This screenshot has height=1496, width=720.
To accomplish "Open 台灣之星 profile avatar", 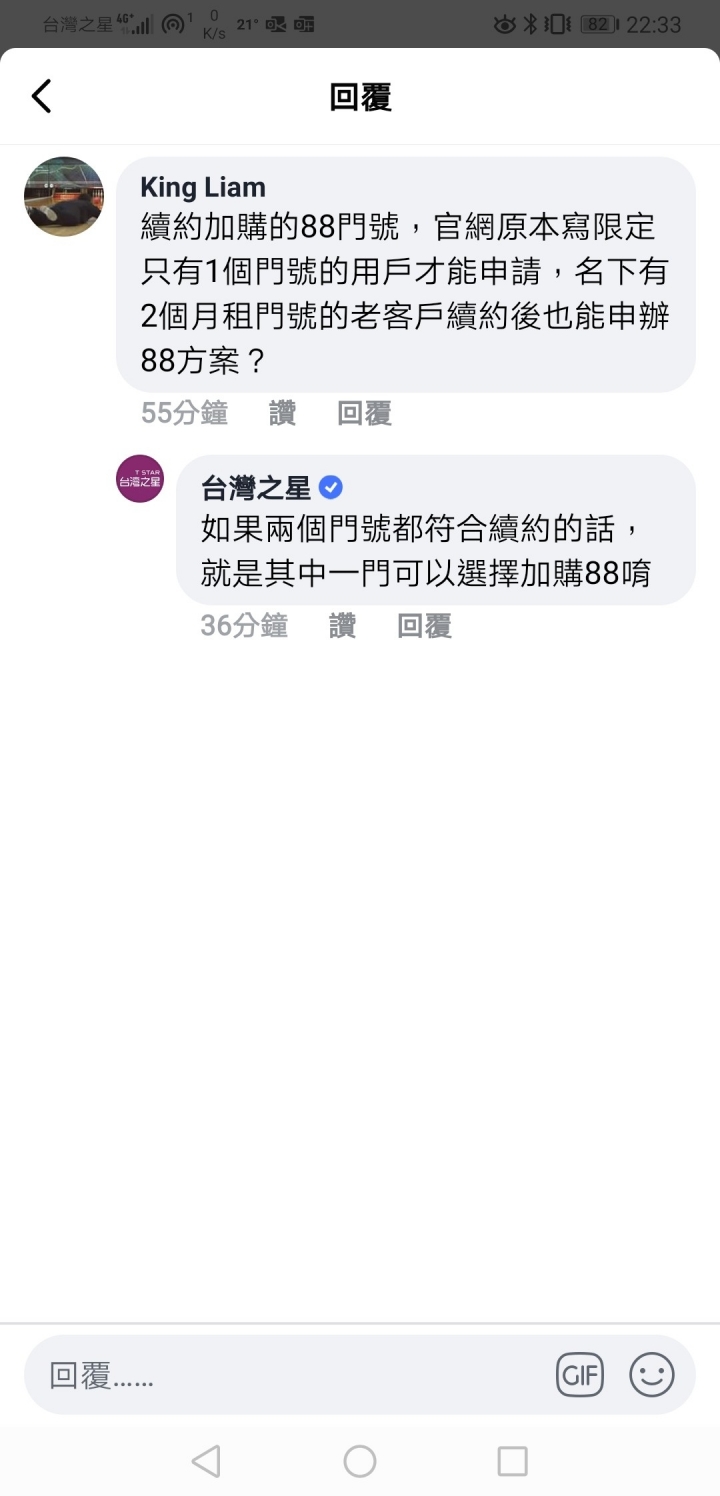I will (x=140, y=479).
